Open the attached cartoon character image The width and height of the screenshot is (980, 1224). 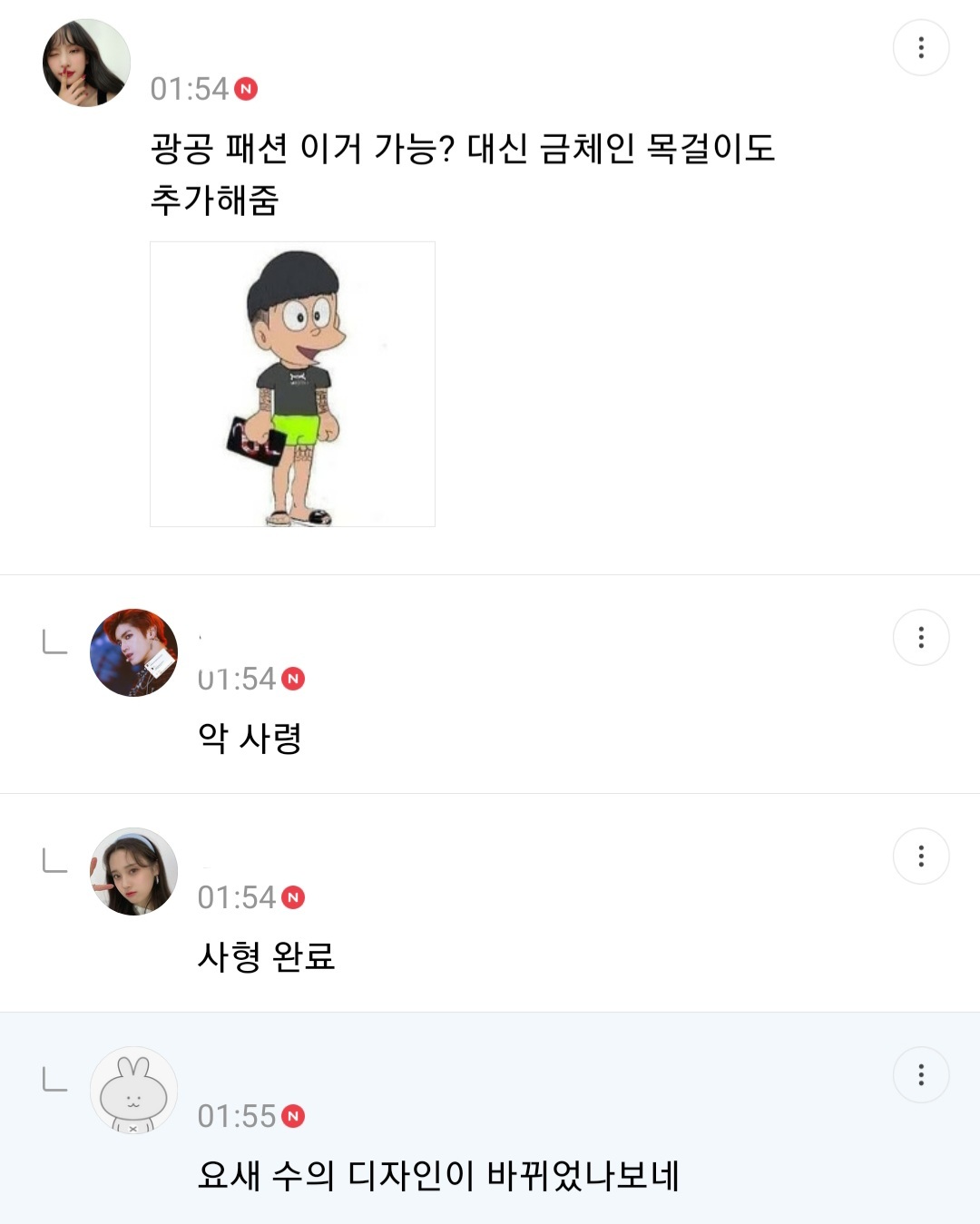click(x=292, y=382)
